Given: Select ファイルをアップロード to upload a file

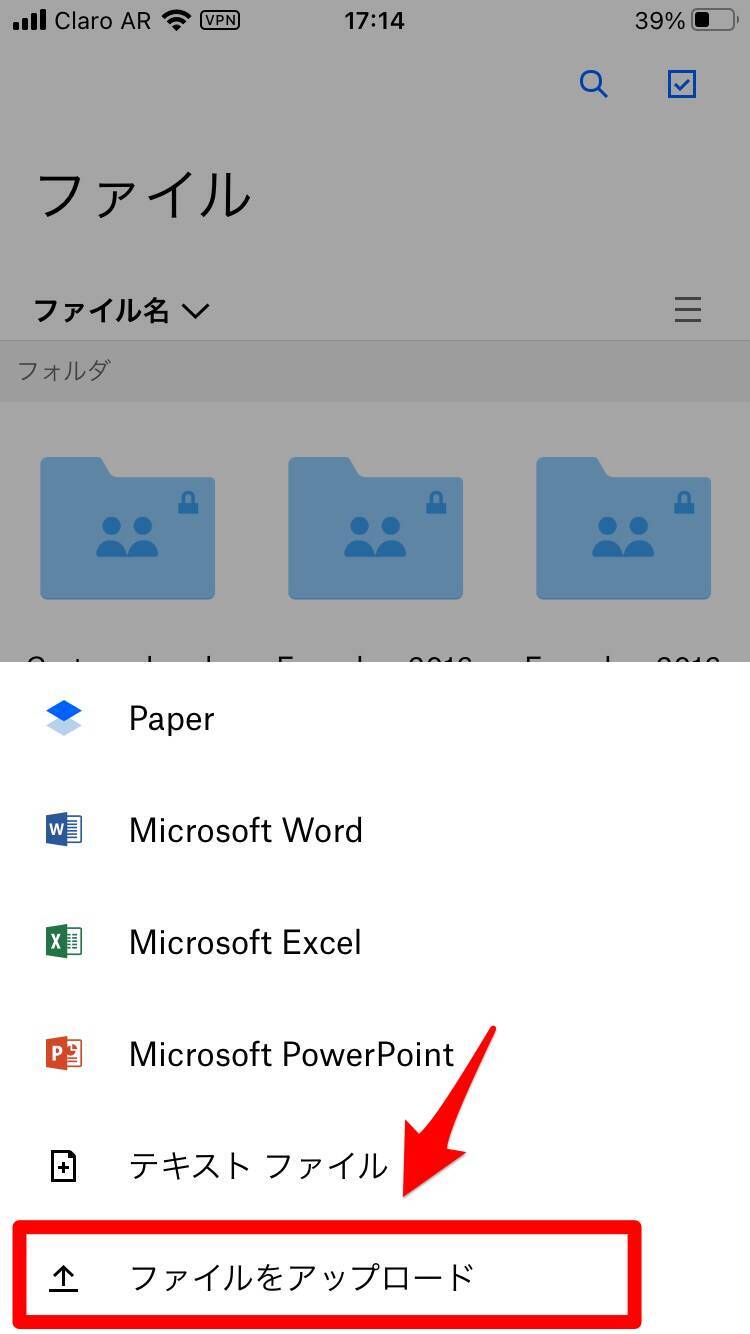Looking at the screenshot, I should (301, 1278).
